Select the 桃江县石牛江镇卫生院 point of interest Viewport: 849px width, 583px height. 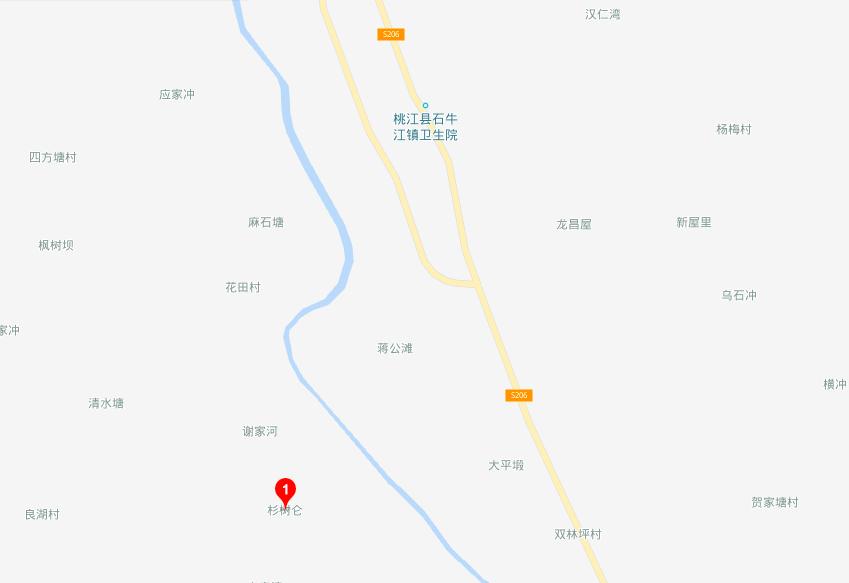point(425,106)
